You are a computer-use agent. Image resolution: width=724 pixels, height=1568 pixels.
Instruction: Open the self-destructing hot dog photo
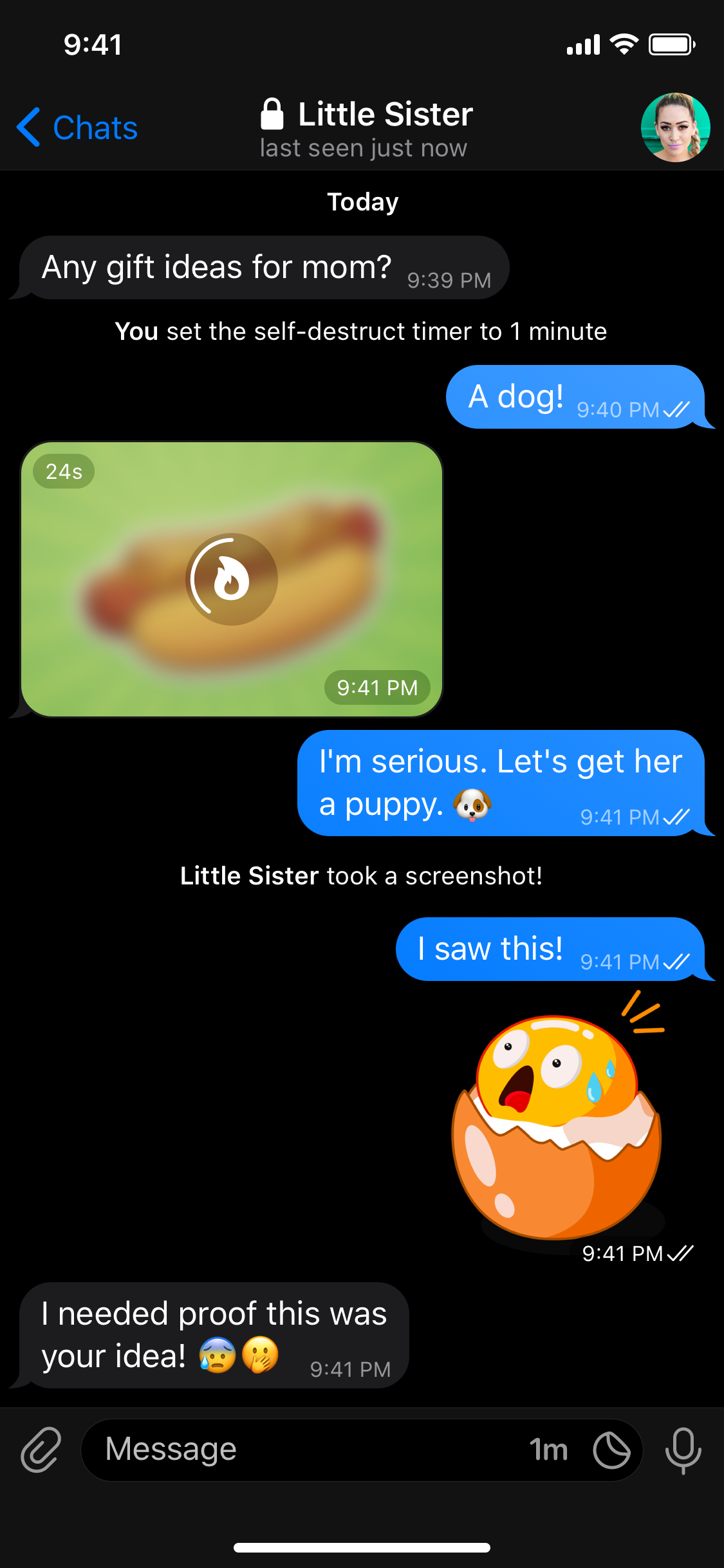click(232, 579)
